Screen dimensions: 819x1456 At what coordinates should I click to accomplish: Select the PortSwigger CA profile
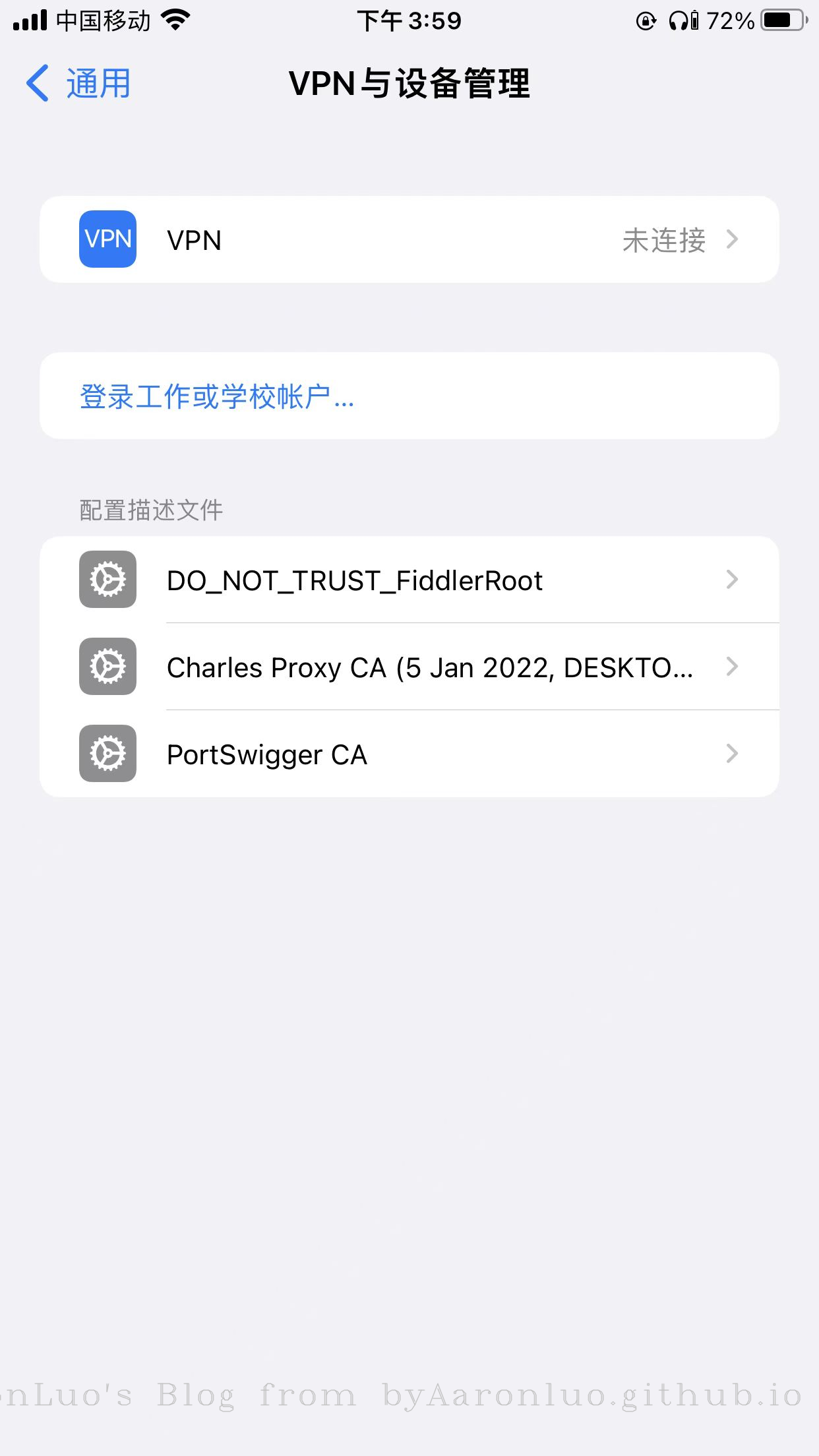click(409, 754)
